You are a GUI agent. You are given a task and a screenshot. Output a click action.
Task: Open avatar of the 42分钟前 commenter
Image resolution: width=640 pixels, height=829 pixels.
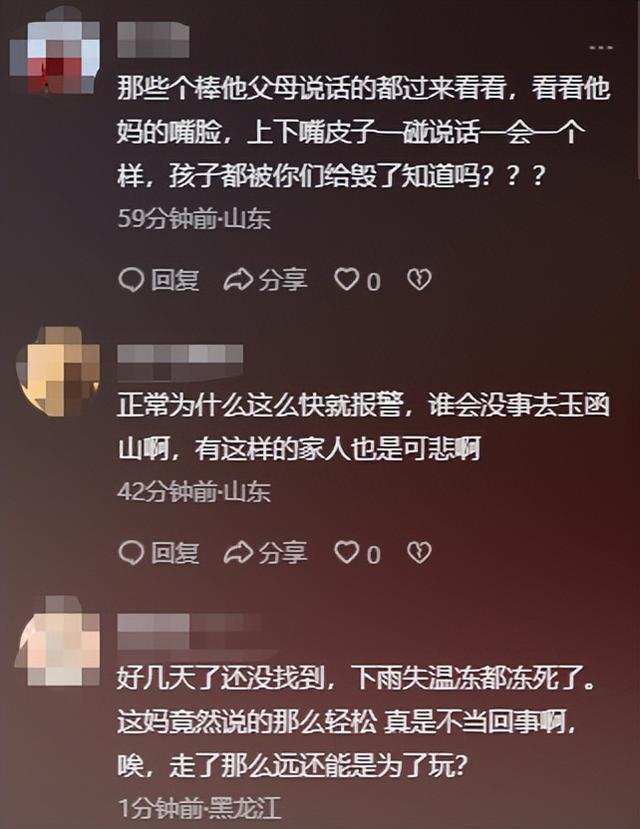coord(60,370)
